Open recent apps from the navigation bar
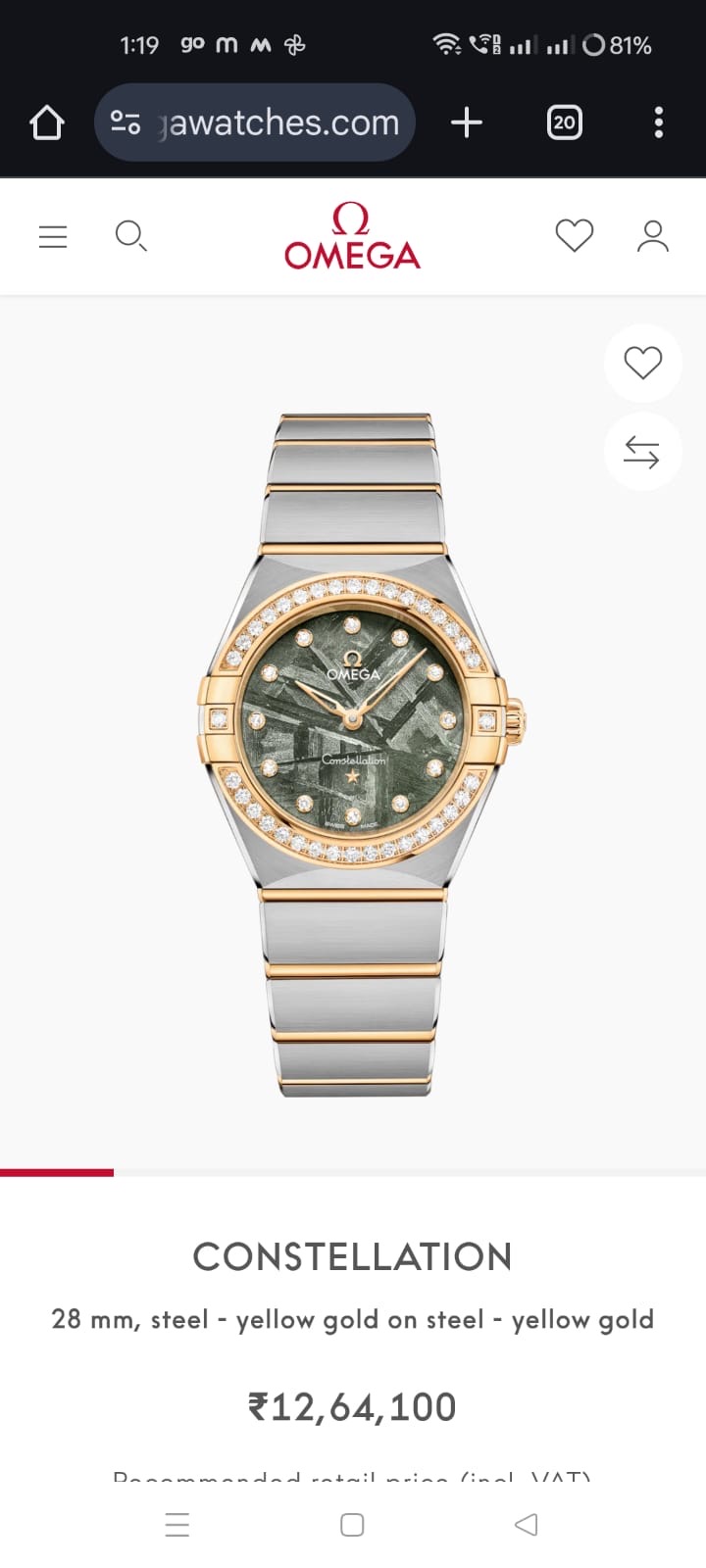 (177, 1524)
